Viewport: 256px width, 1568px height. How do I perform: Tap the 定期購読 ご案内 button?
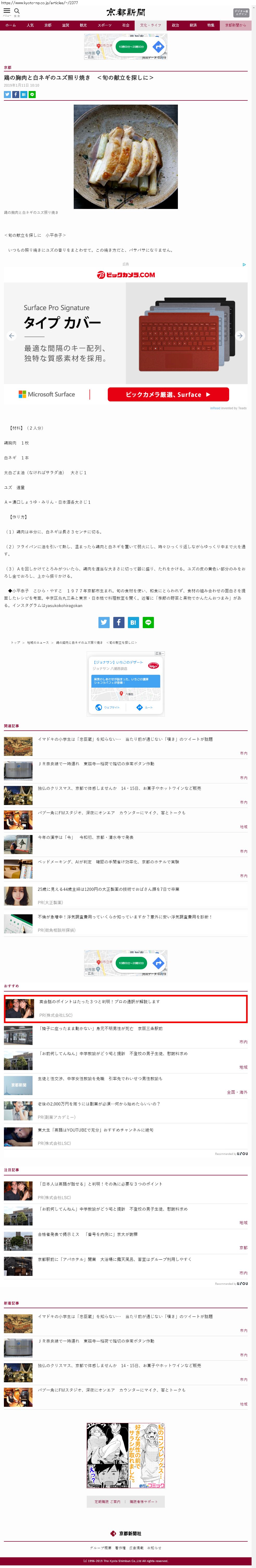pyautogui.click(x=107, y=1502)
